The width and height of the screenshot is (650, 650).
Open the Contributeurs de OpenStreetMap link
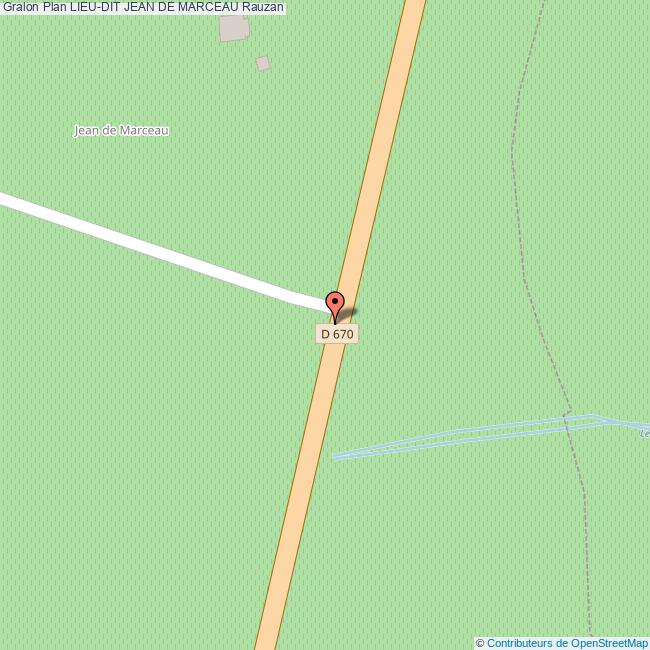(567, 643)
